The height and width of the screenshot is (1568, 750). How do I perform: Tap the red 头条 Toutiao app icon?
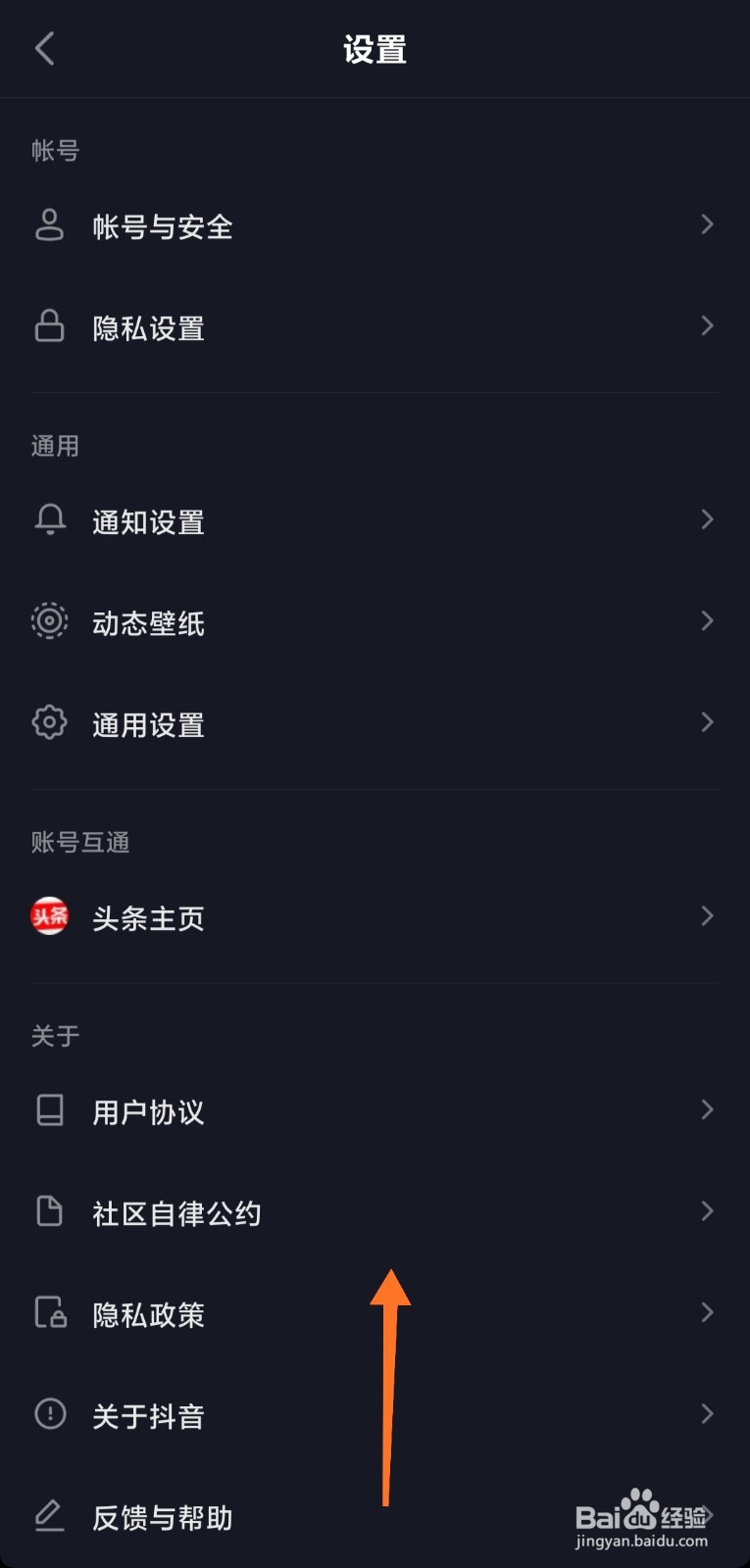click(x=49, y=918)
